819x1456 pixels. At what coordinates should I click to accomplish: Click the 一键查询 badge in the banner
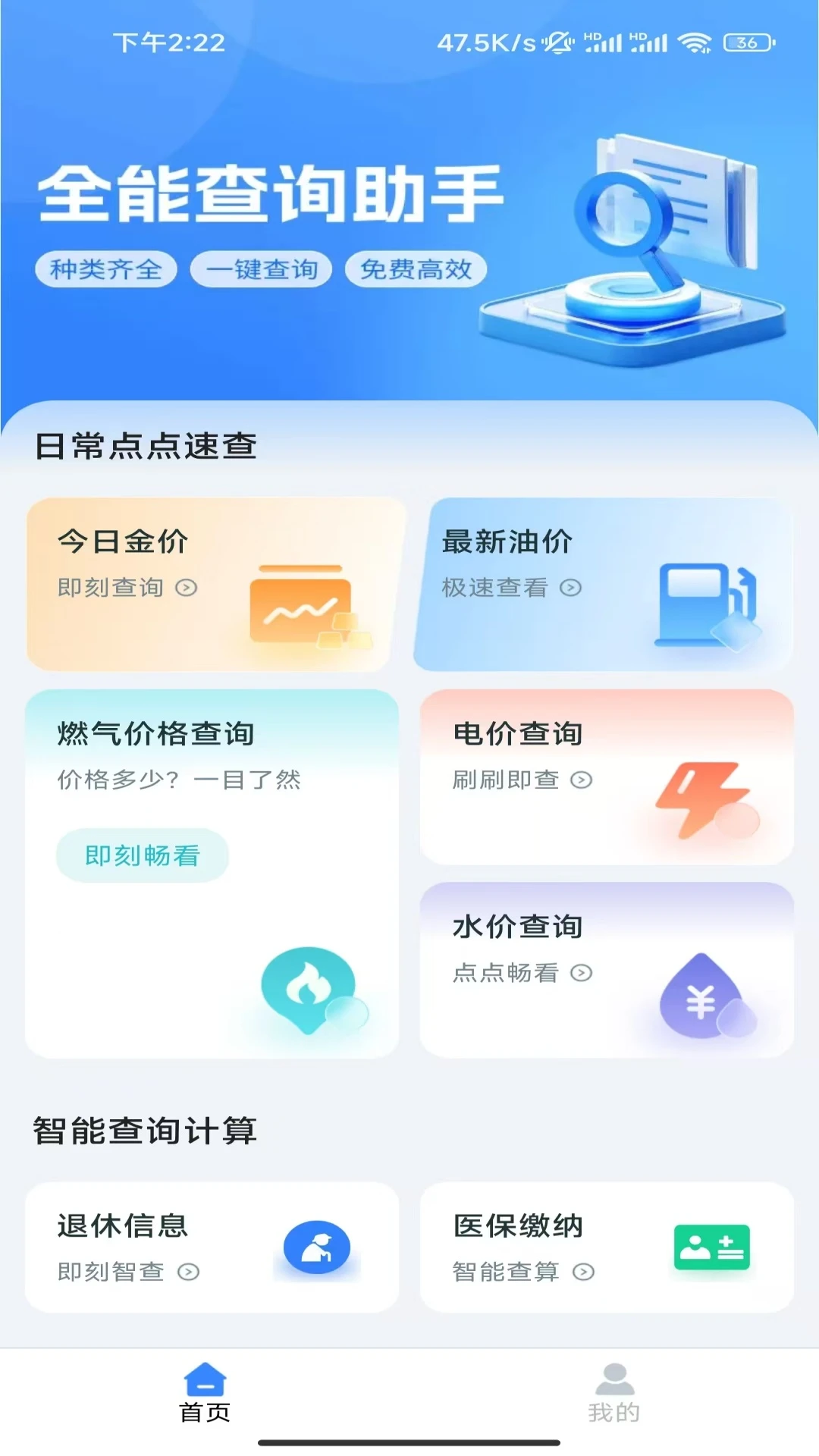(261, 269)
